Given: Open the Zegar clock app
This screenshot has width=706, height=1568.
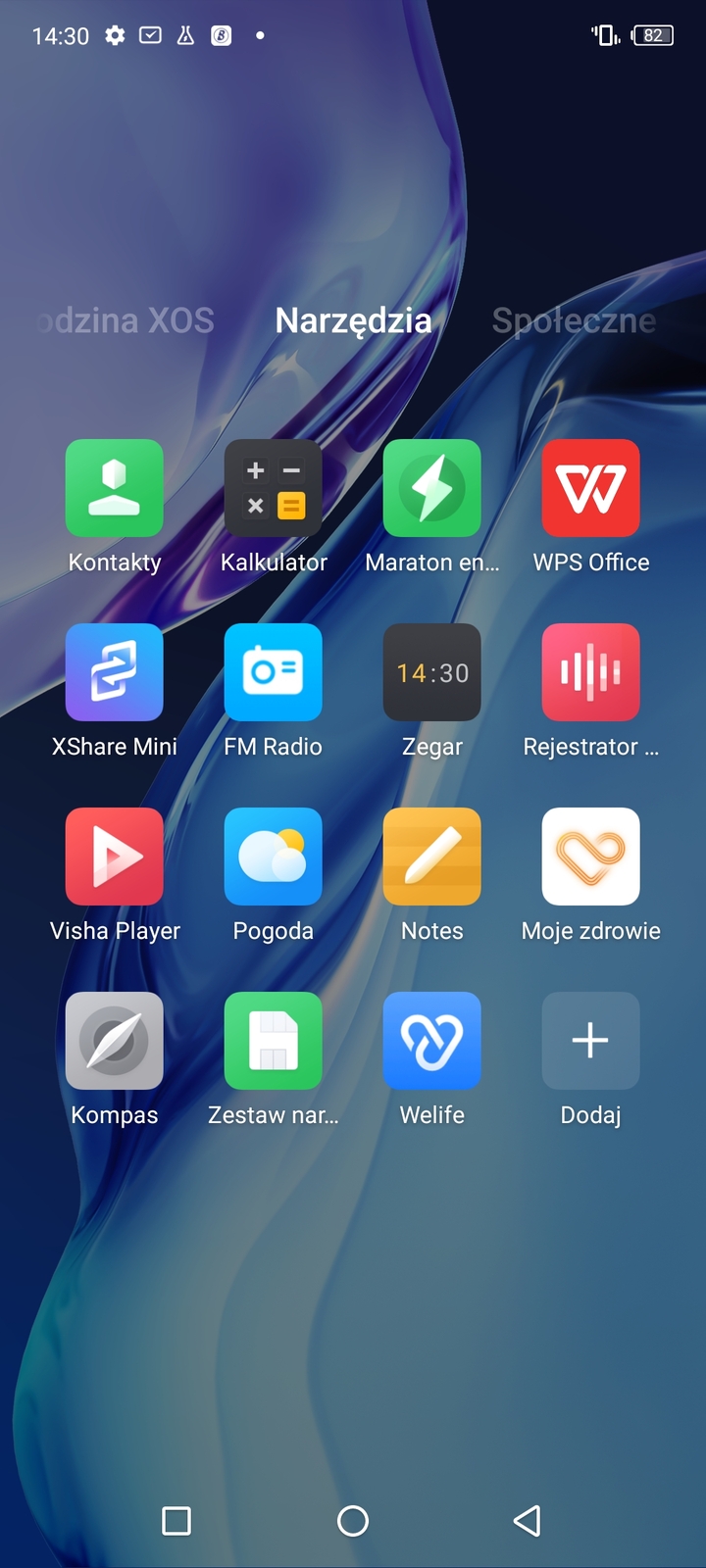Looking at the screenshot, I should pos(432,672).
